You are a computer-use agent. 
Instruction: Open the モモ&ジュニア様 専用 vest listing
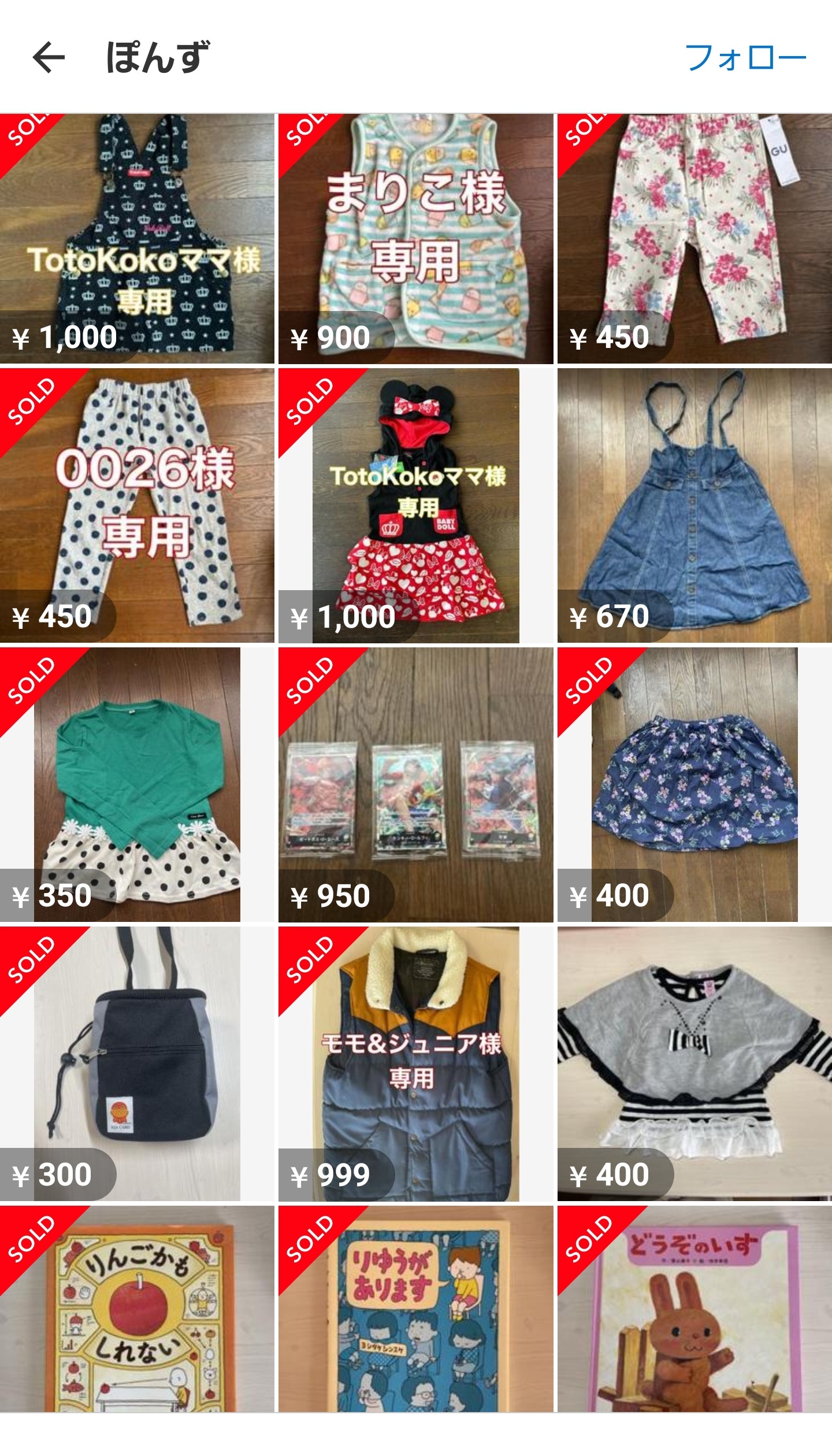click(415, 1064)
